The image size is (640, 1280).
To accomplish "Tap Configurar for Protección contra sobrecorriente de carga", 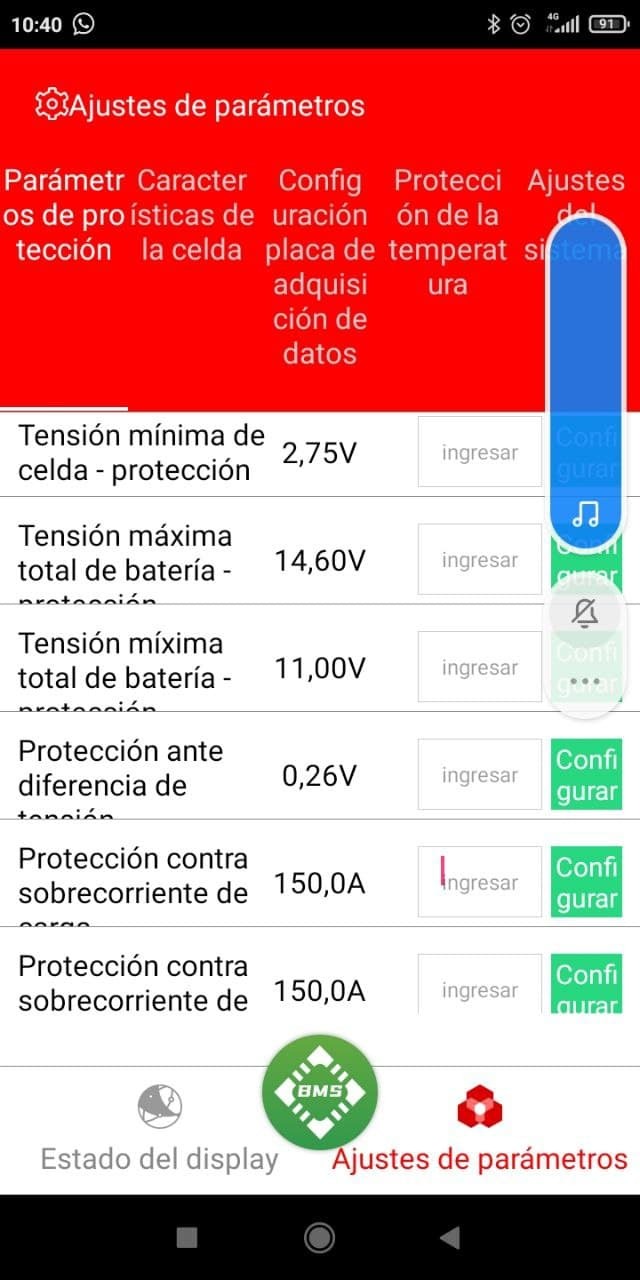I will (x=586, y=882).
